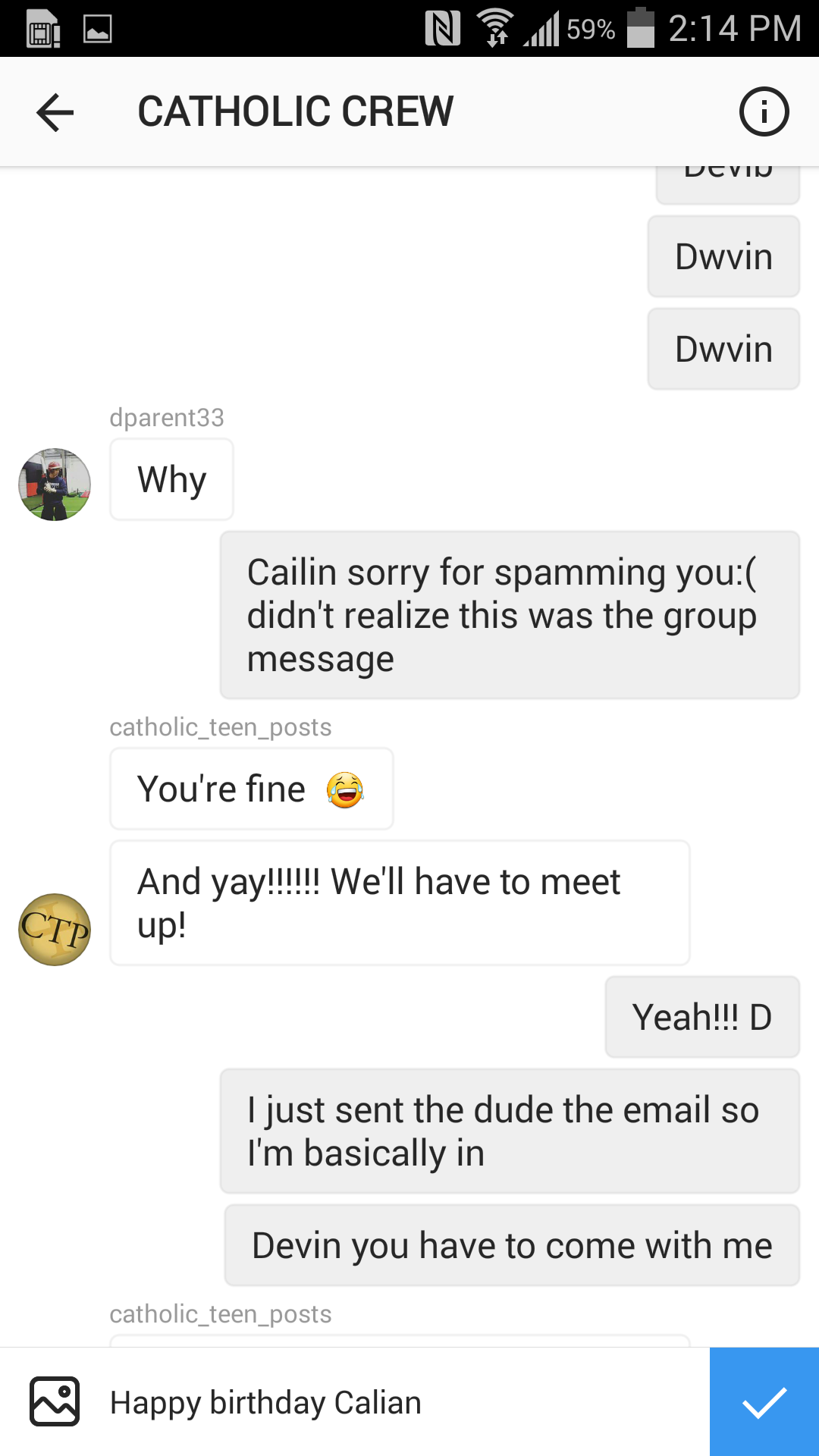Screen dimensions: 819x1456
Task: Open catholic_teen_posts CTP avatar
Action: [55, 929]
